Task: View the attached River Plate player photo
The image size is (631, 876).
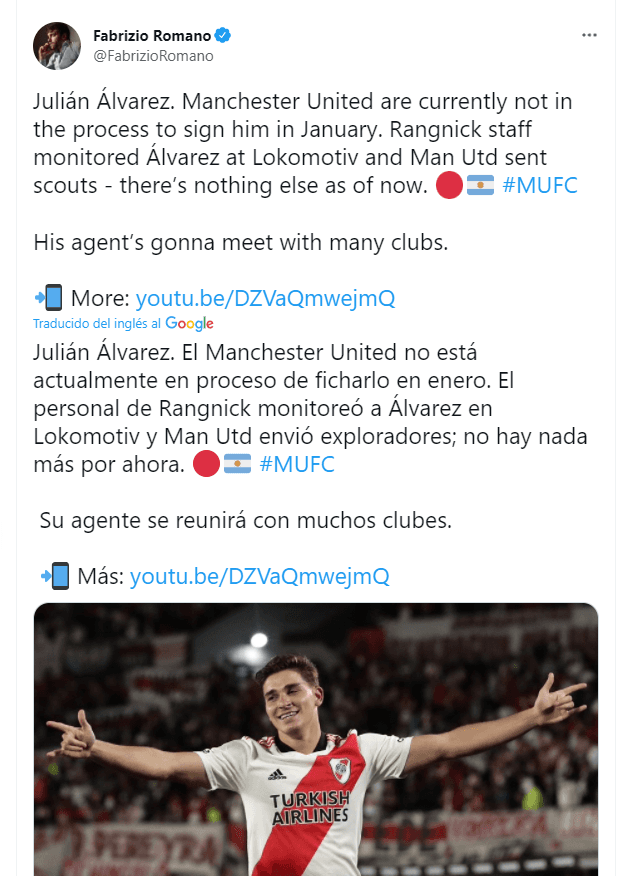Action: [316, 739]
